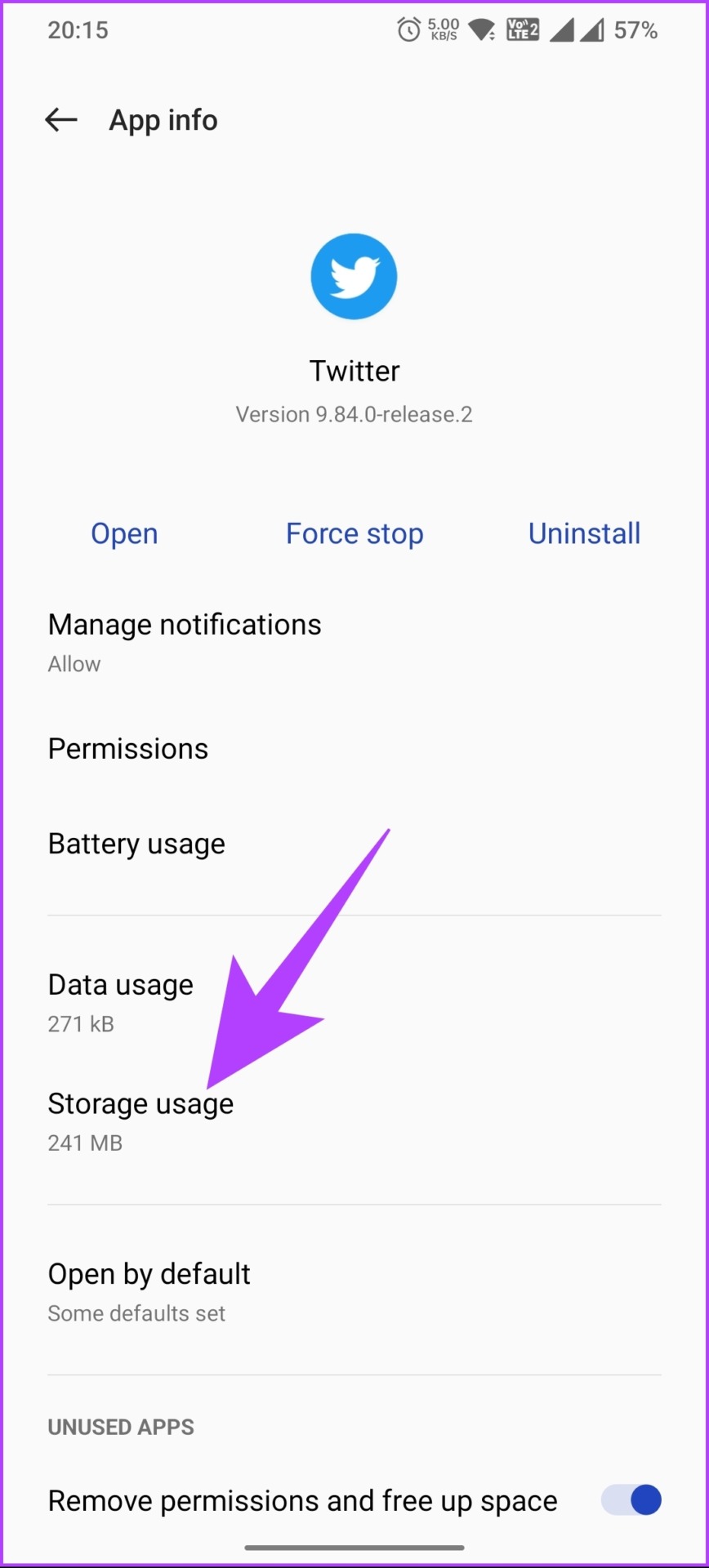This screenshot has width=709, height=1568.
Task: Open Data usage details
Action: click(354, 1002)
